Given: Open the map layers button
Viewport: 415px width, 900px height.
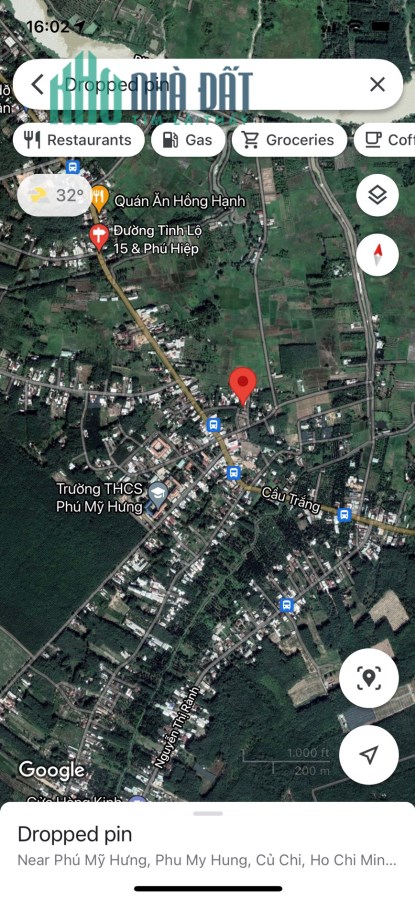Looking at the screenshot, I should tap(377, 196).
